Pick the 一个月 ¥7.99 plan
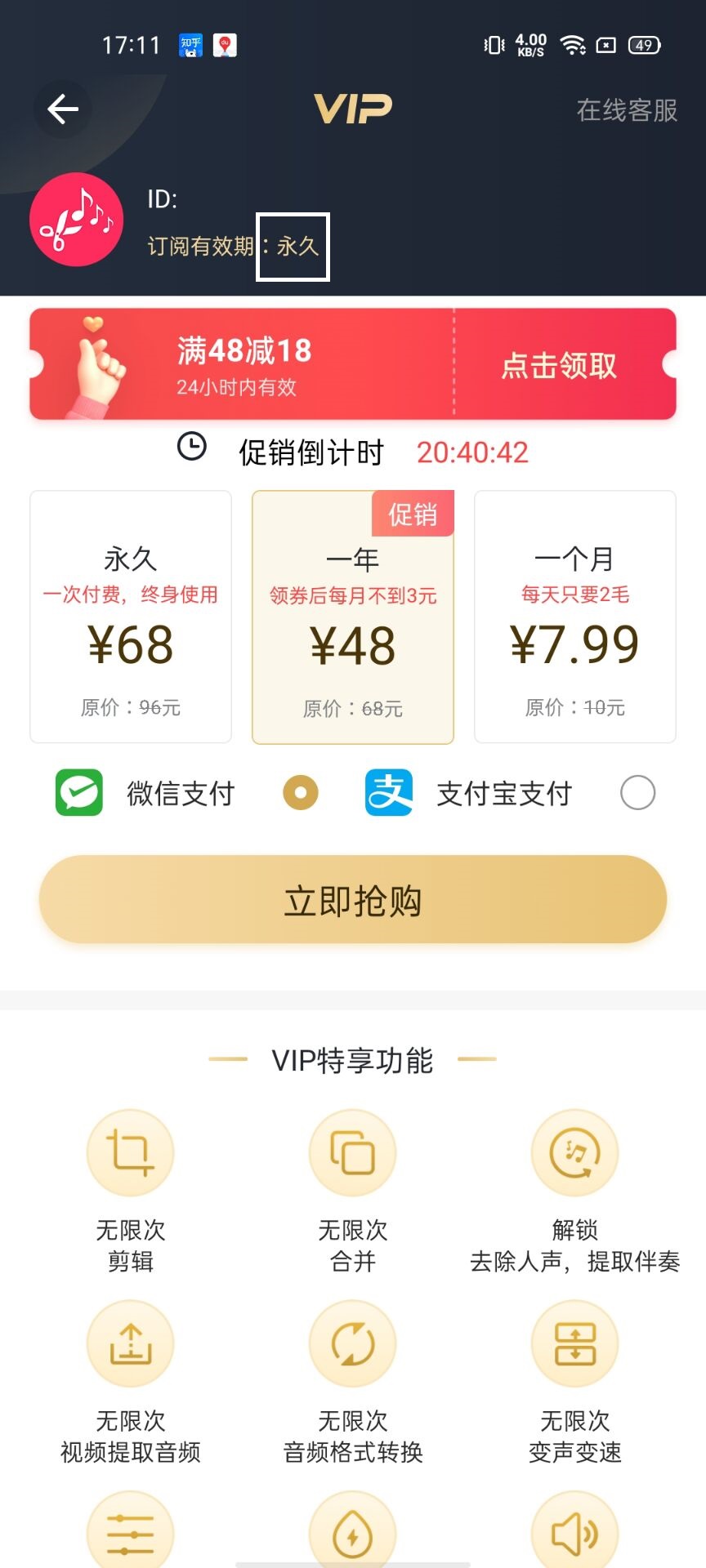 [x=574, y=617]
